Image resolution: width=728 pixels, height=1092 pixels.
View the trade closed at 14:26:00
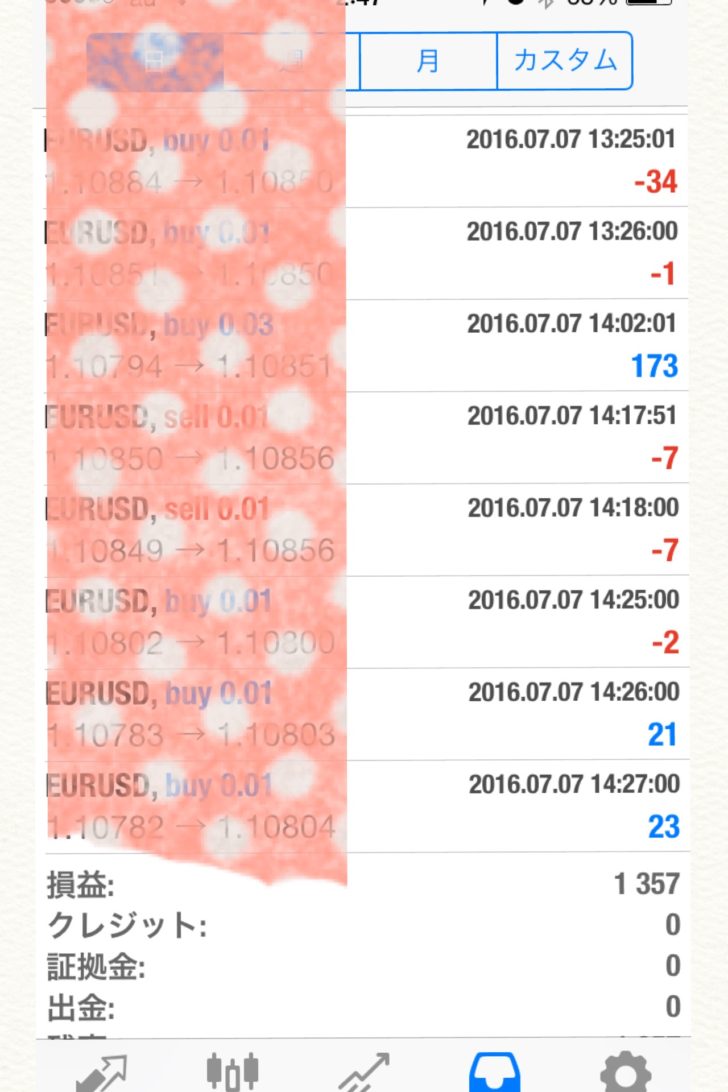point(364,713)
